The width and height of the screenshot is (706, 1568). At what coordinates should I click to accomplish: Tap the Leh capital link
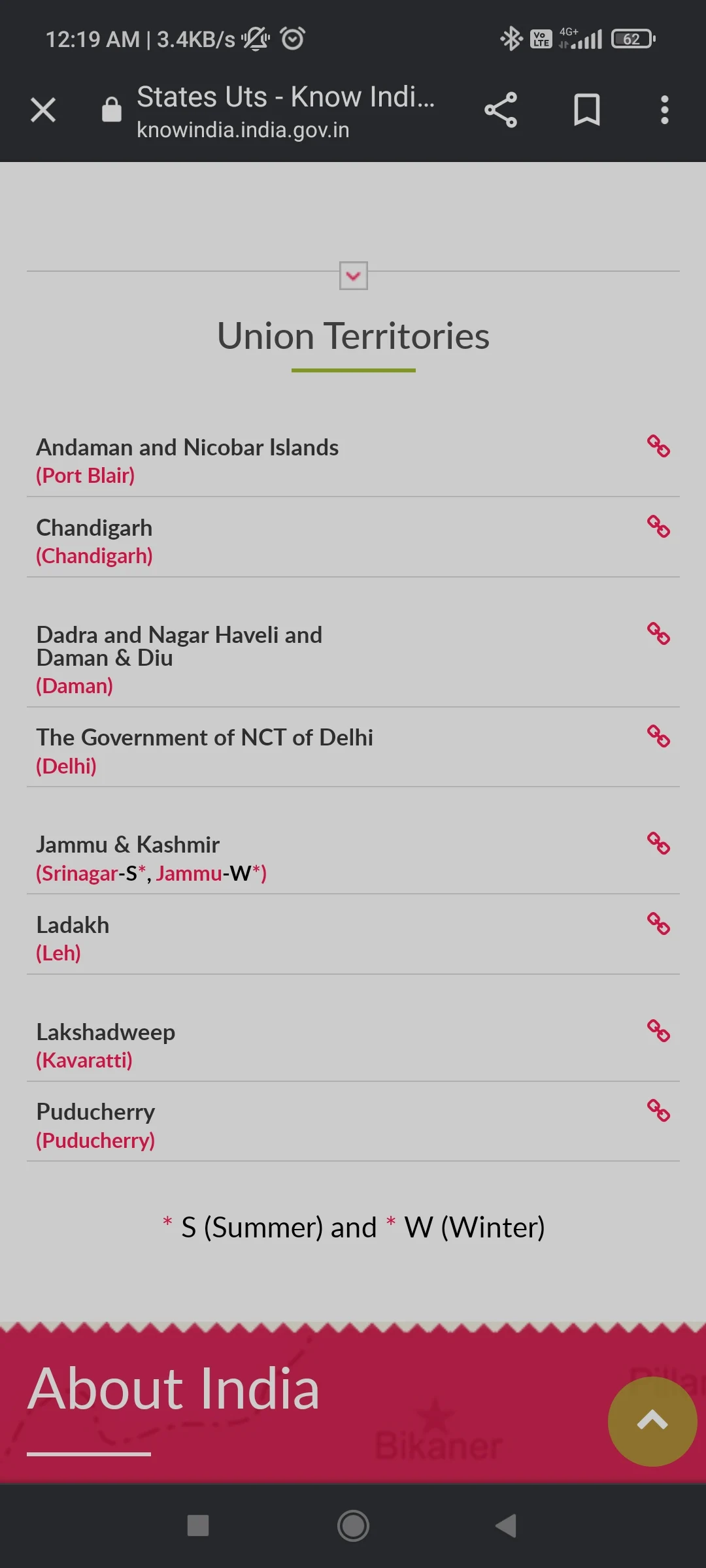(59, 953)
